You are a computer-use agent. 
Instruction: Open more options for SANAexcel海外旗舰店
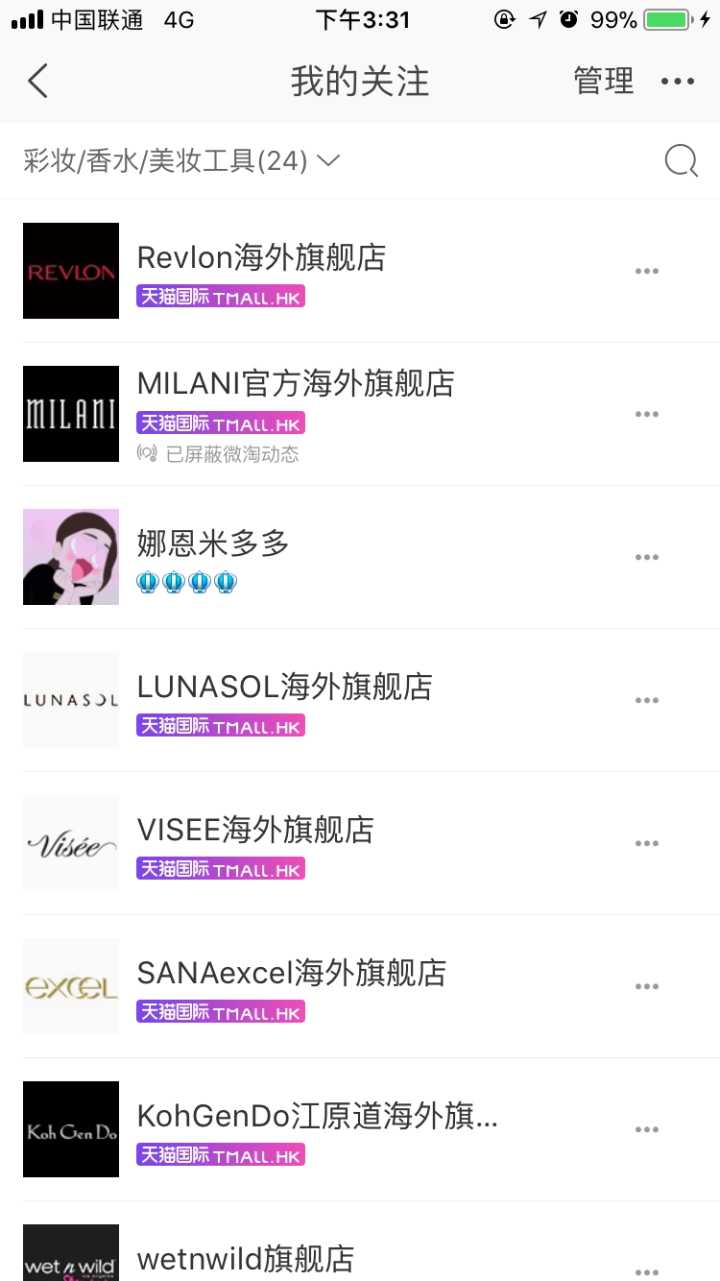pos(647,986)
